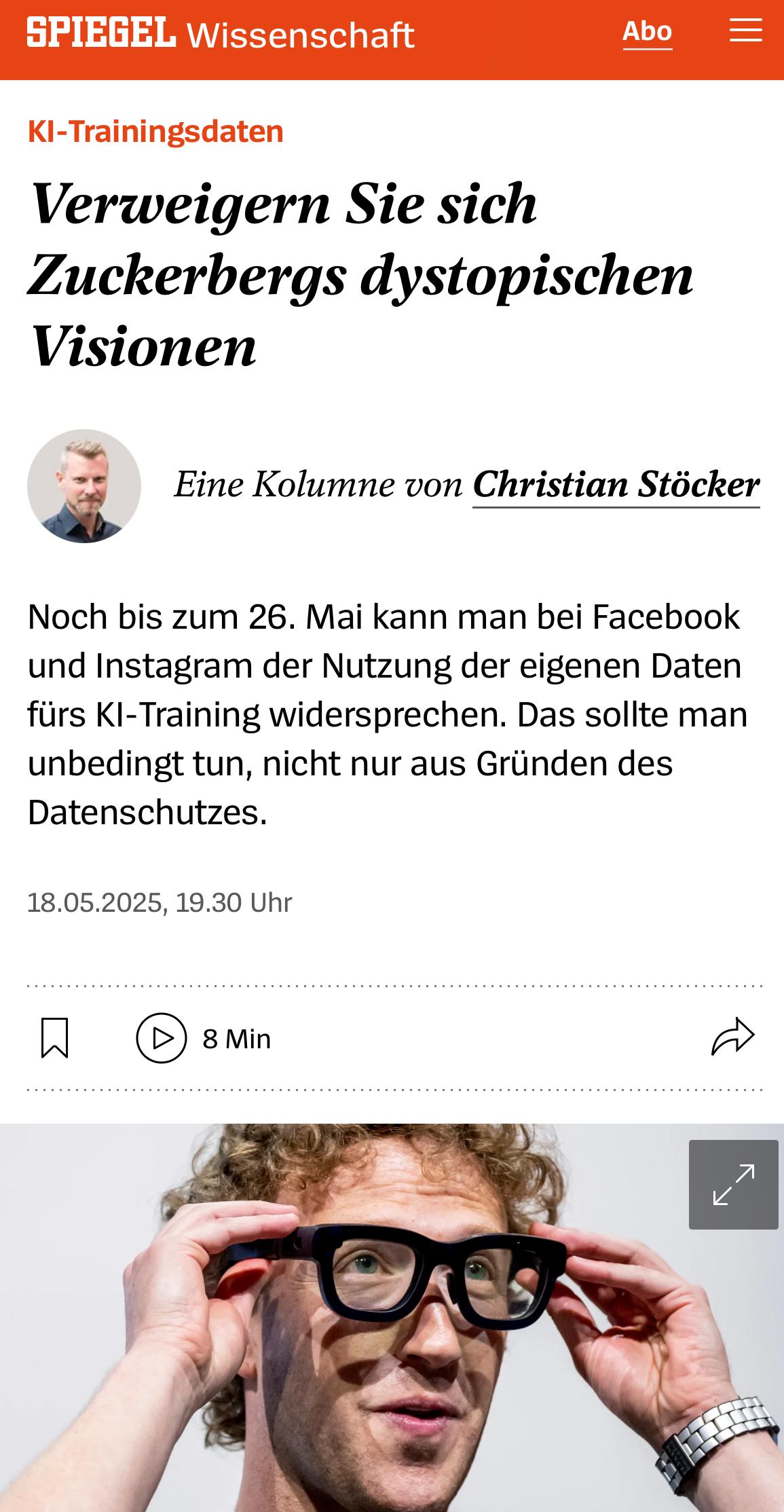784x1512 pixels.
Task: Play the 8 Min audio version
Action: (204, 1038)
